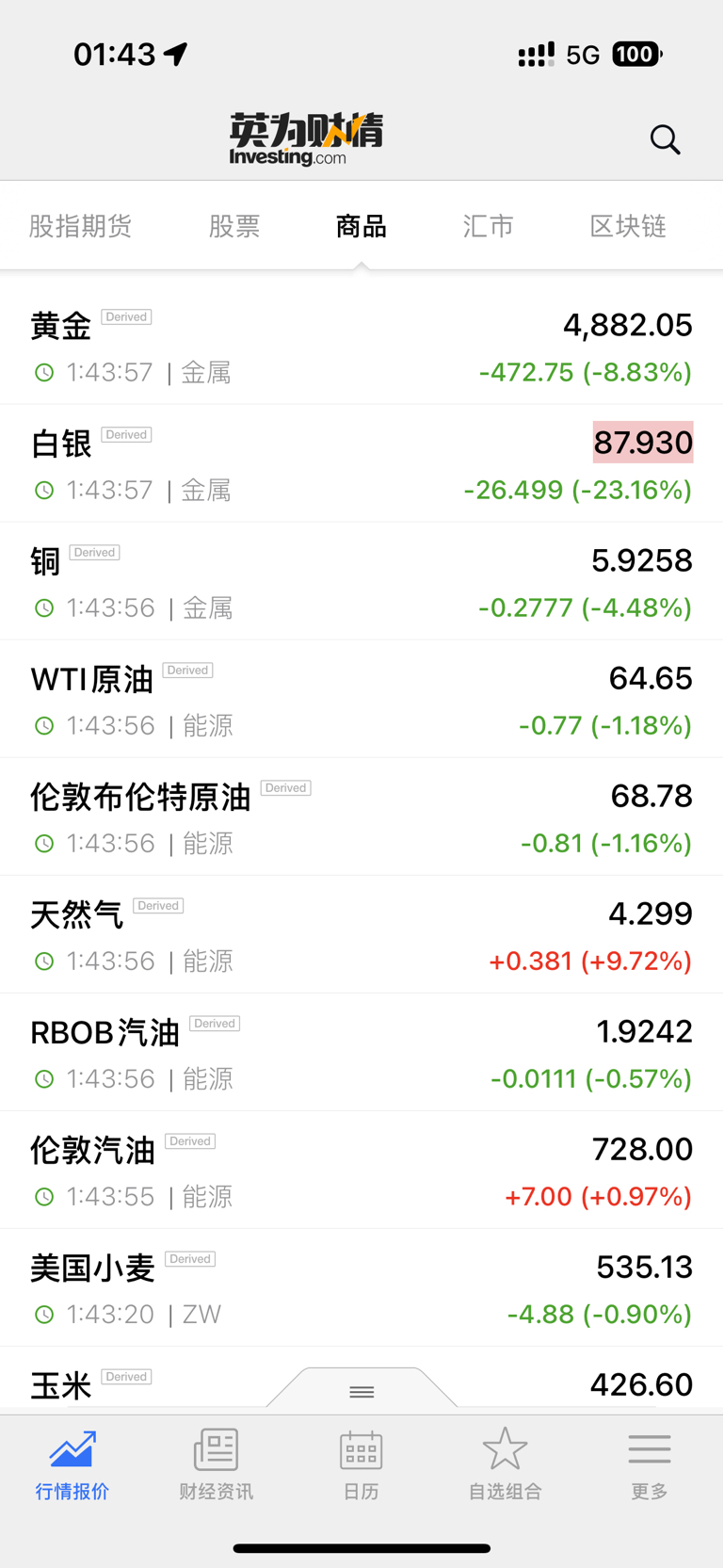Open the search magnifier icon
724x1568 pixels.
(665, 139)
